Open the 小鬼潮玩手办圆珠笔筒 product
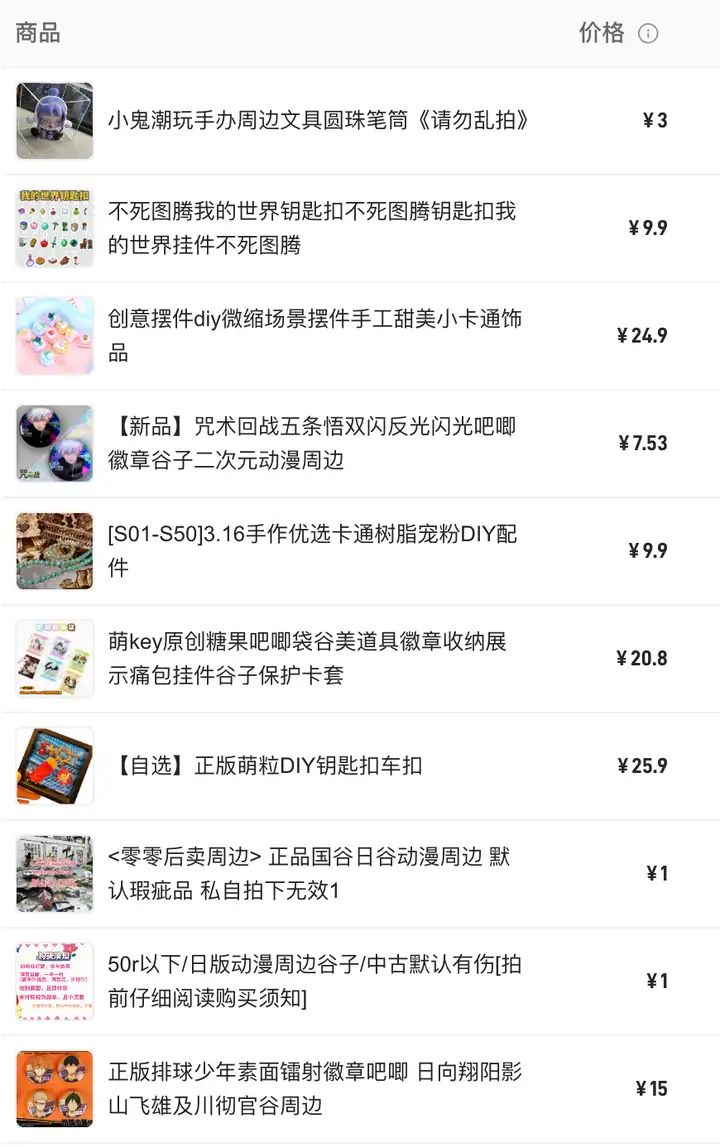This screenshot has width=720, height=1147. pos(318,121)
